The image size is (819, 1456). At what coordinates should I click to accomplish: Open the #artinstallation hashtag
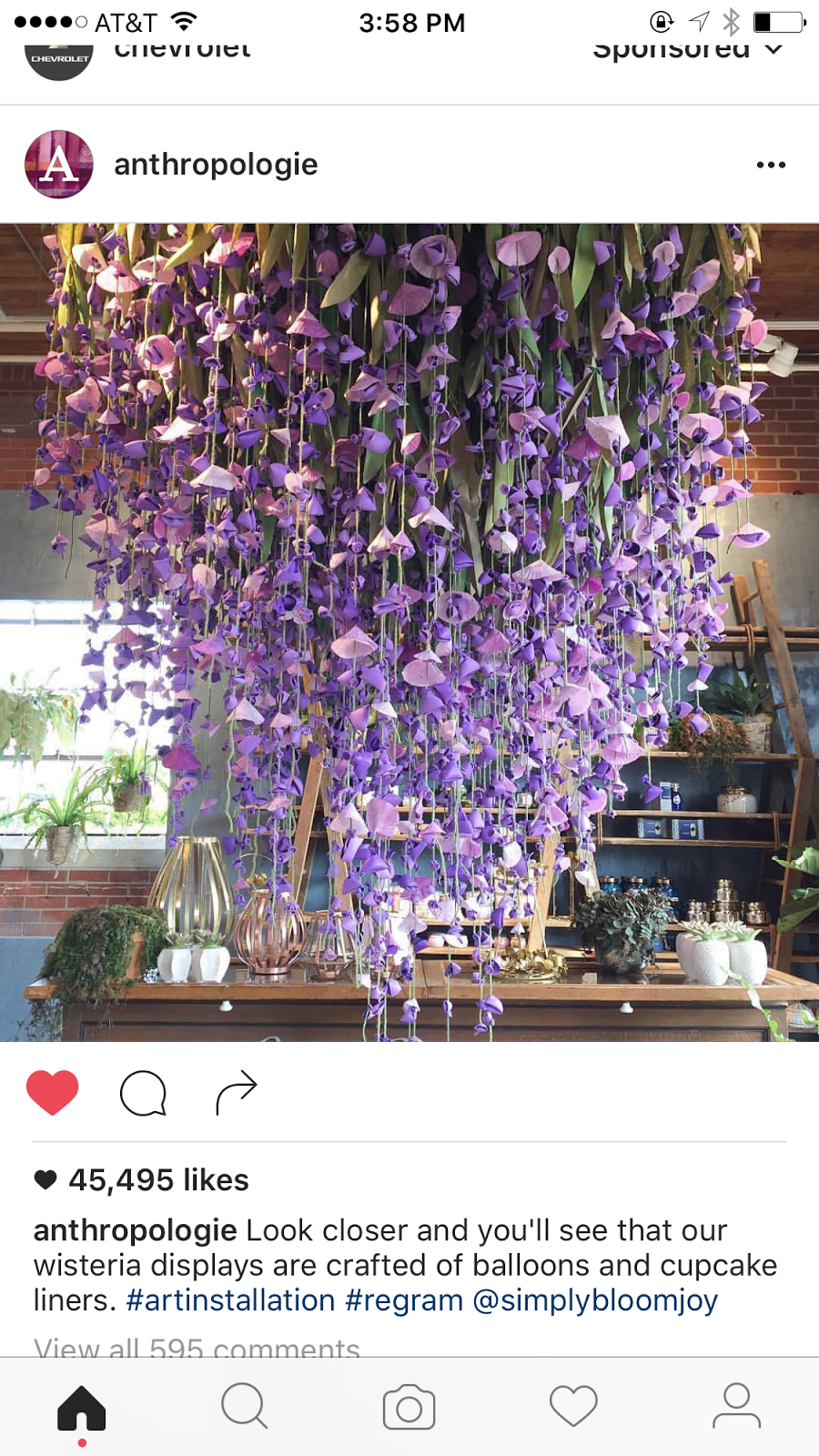[x=230, y=1300]
